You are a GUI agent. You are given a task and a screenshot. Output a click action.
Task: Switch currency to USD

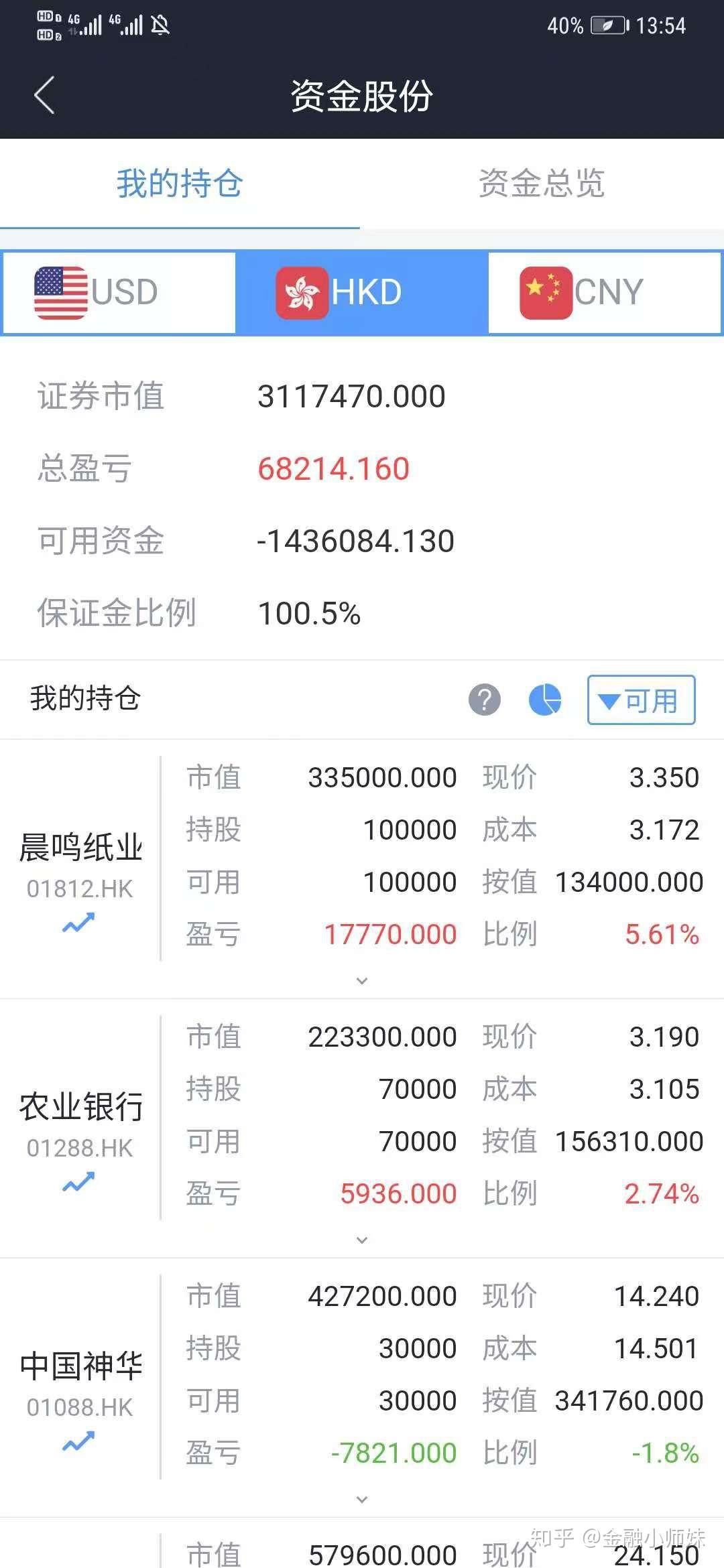[121, 291]
